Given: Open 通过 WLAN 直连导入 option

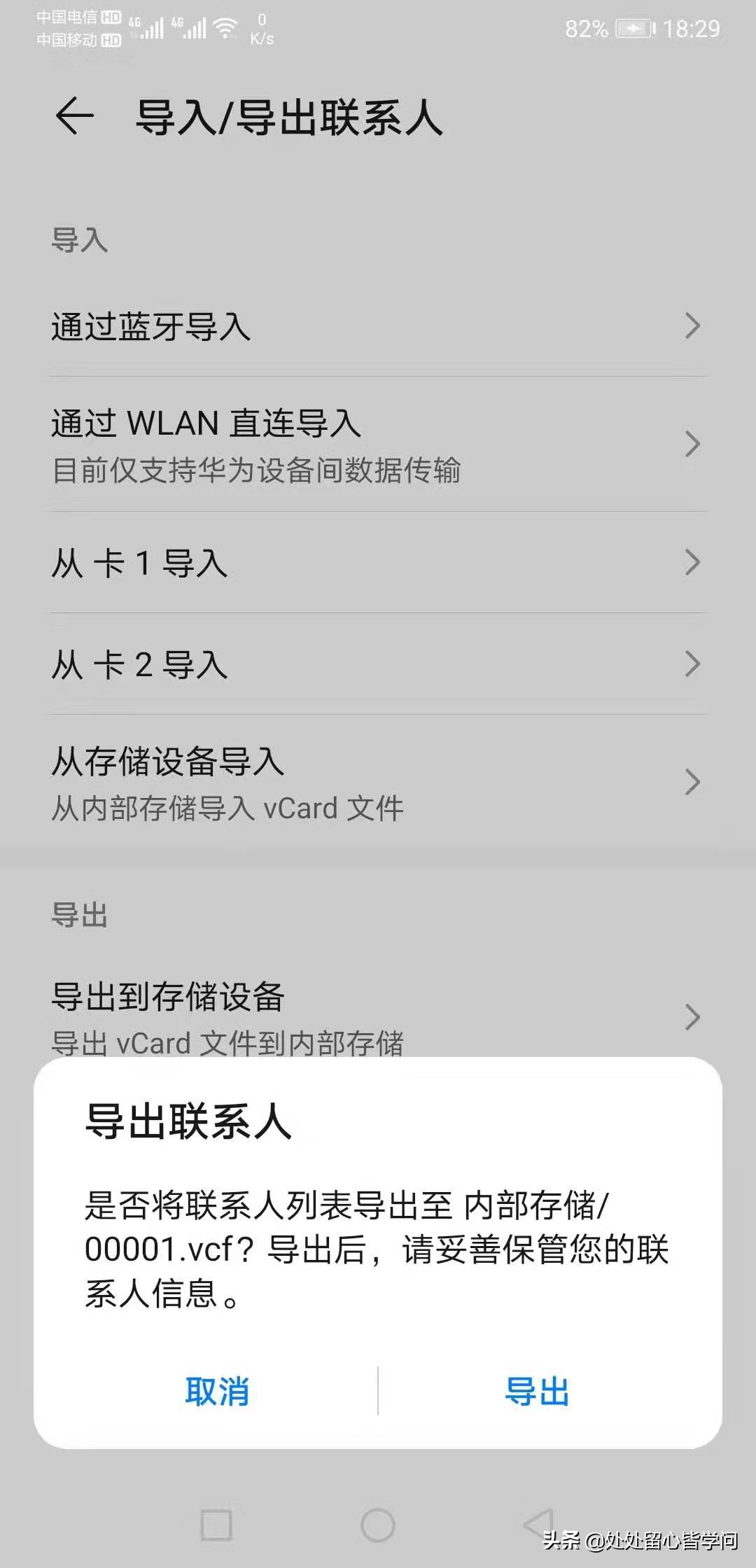Looking at the screenshot, I should [378, 444].
